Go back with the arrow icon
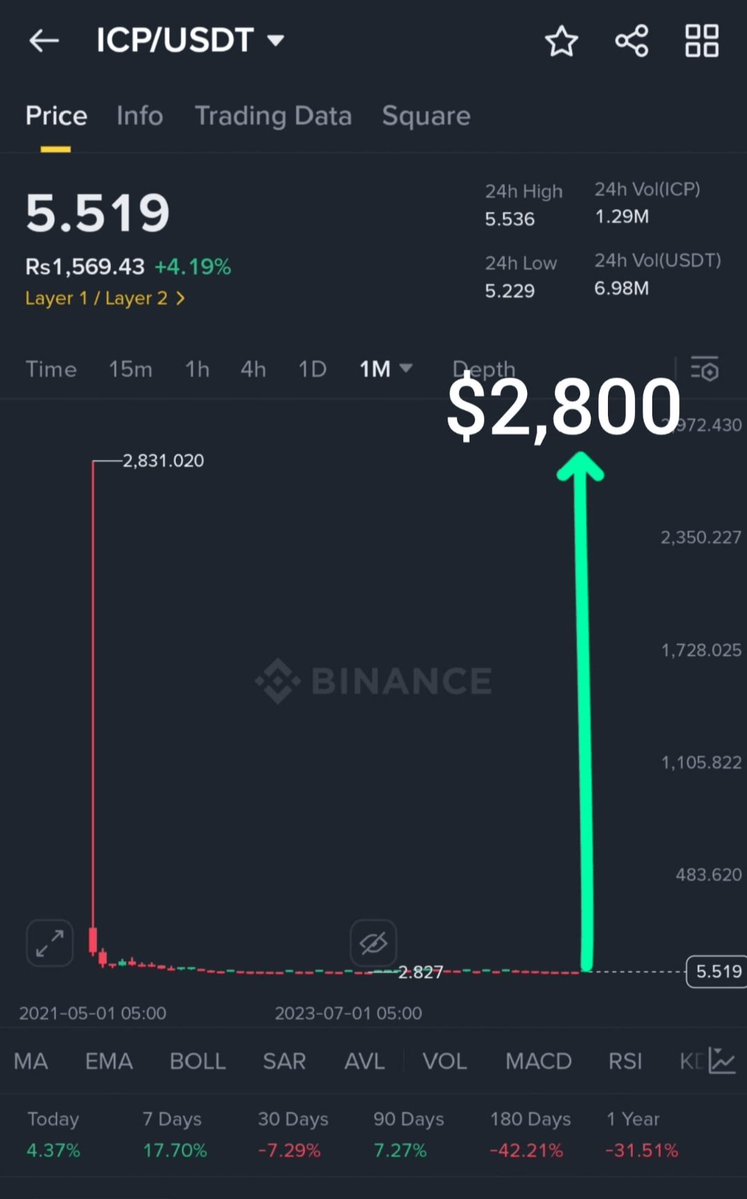The height and width of the screenshot is (1199, 747). tap(44, 41)
